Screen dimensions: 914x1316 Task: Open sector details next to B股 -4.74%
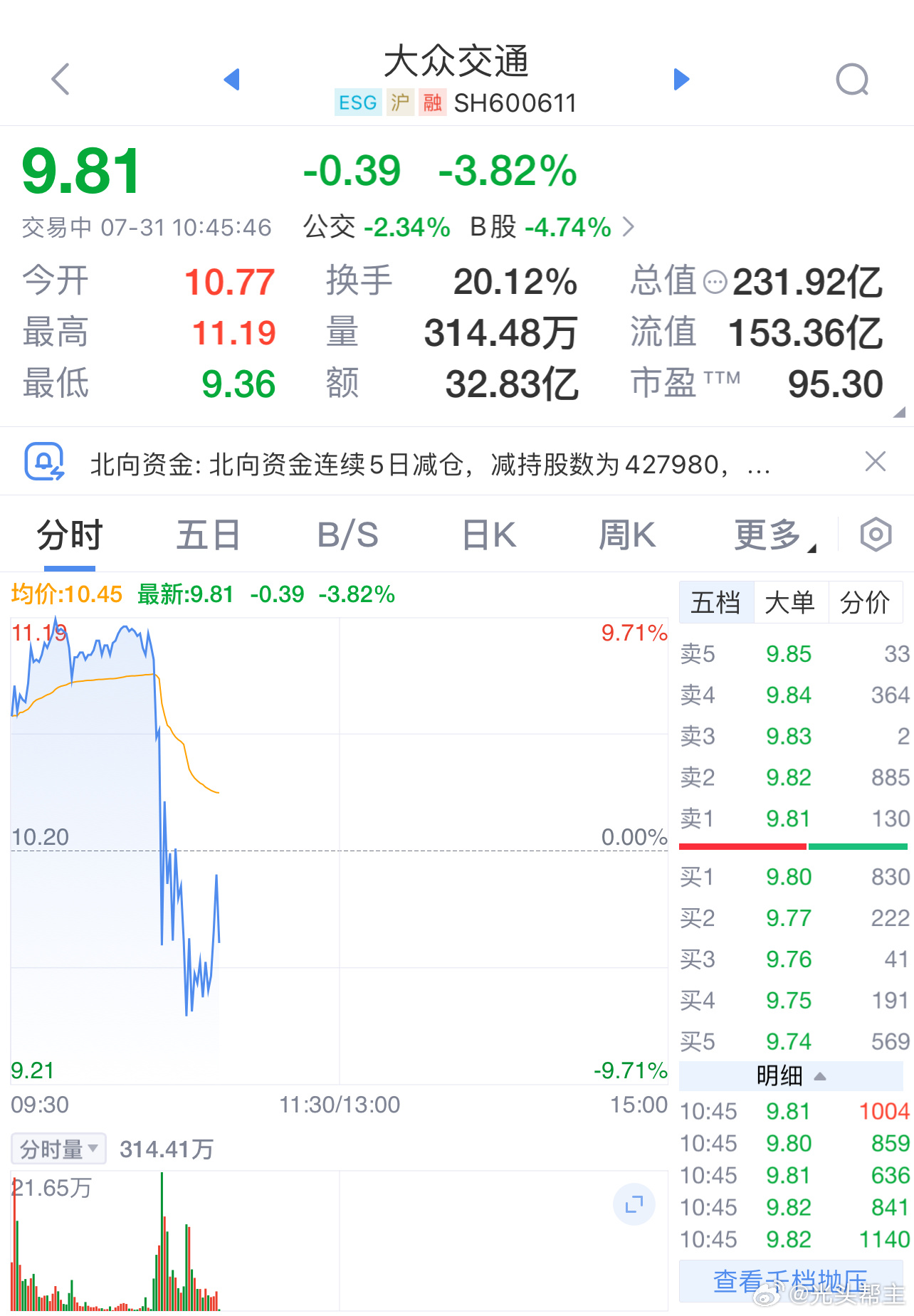coord(629,227)
